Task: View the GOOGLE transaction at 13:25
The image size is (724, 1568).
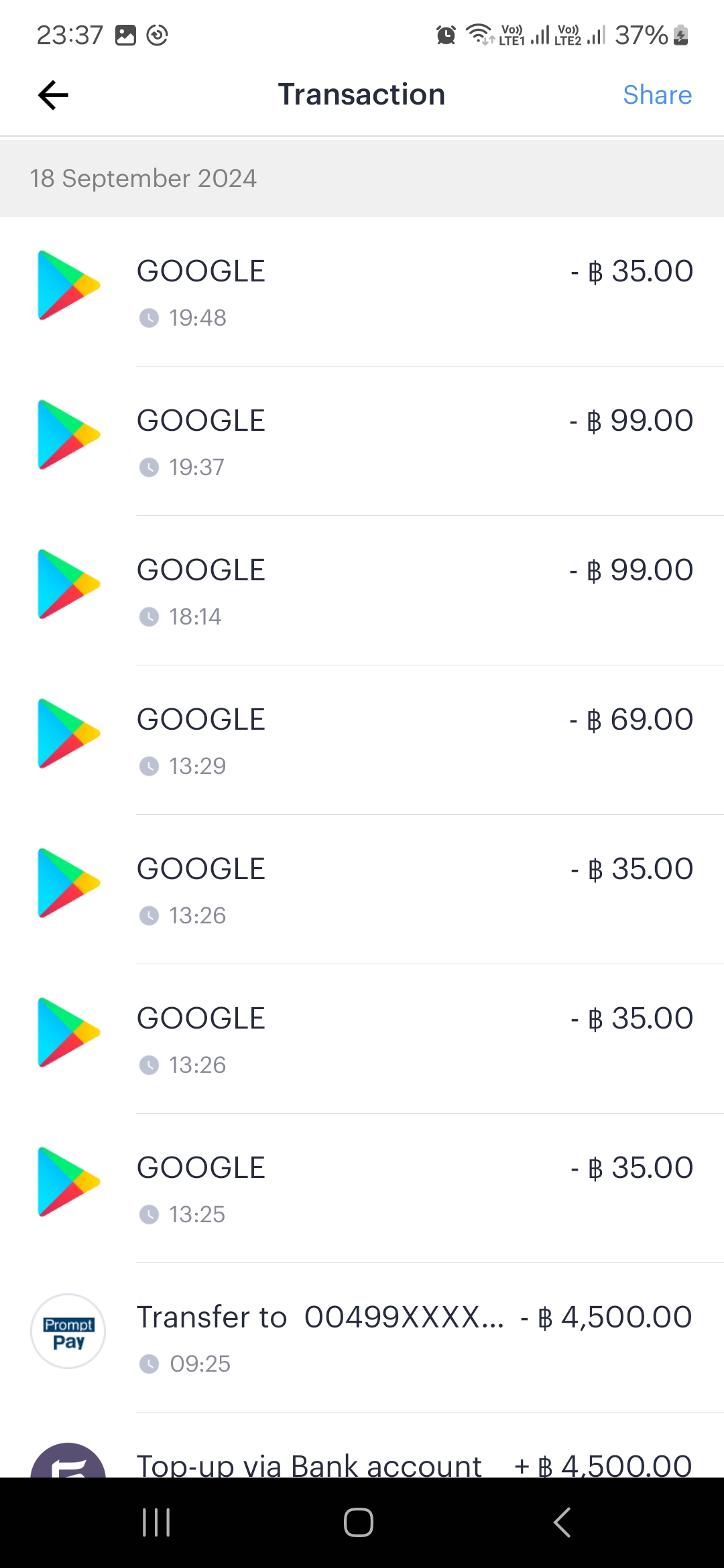Action: [362, 1188]
